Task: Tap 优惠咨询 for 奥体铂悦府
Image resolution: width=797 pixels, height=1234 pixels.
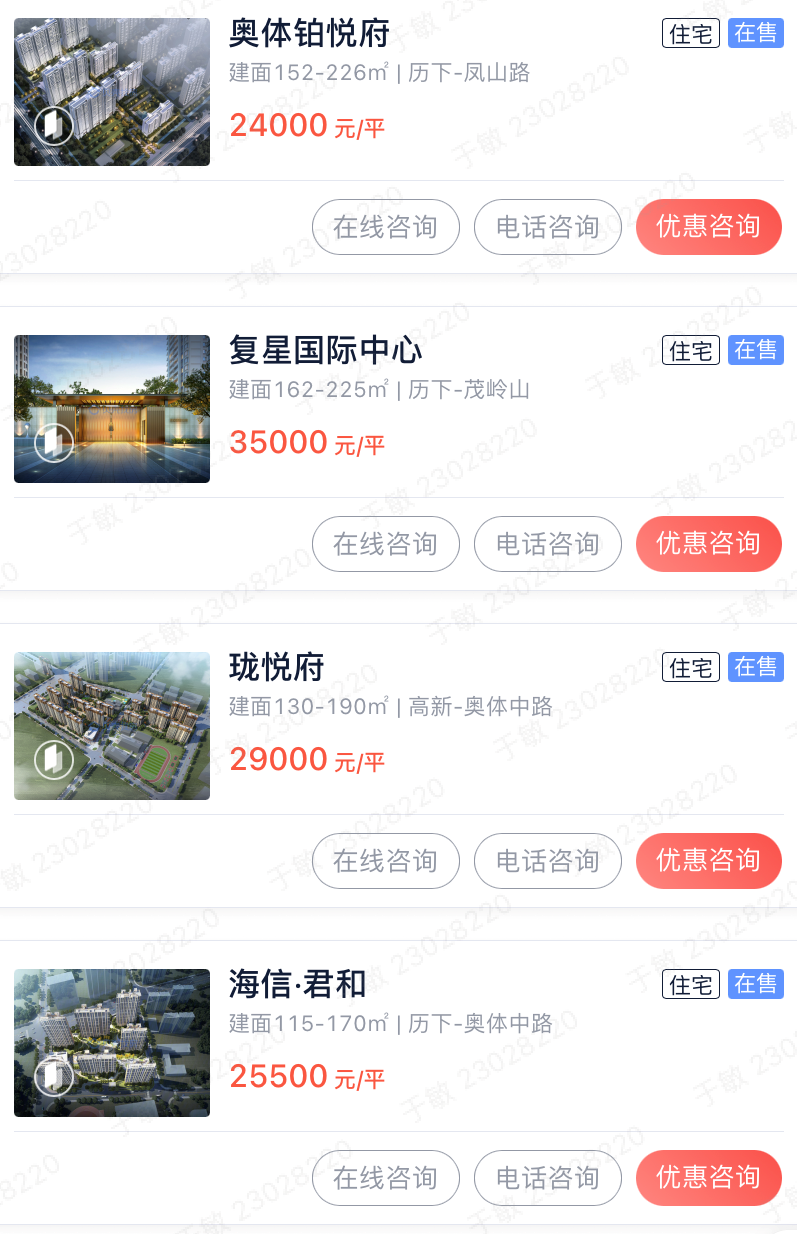Action: [708, 227]
